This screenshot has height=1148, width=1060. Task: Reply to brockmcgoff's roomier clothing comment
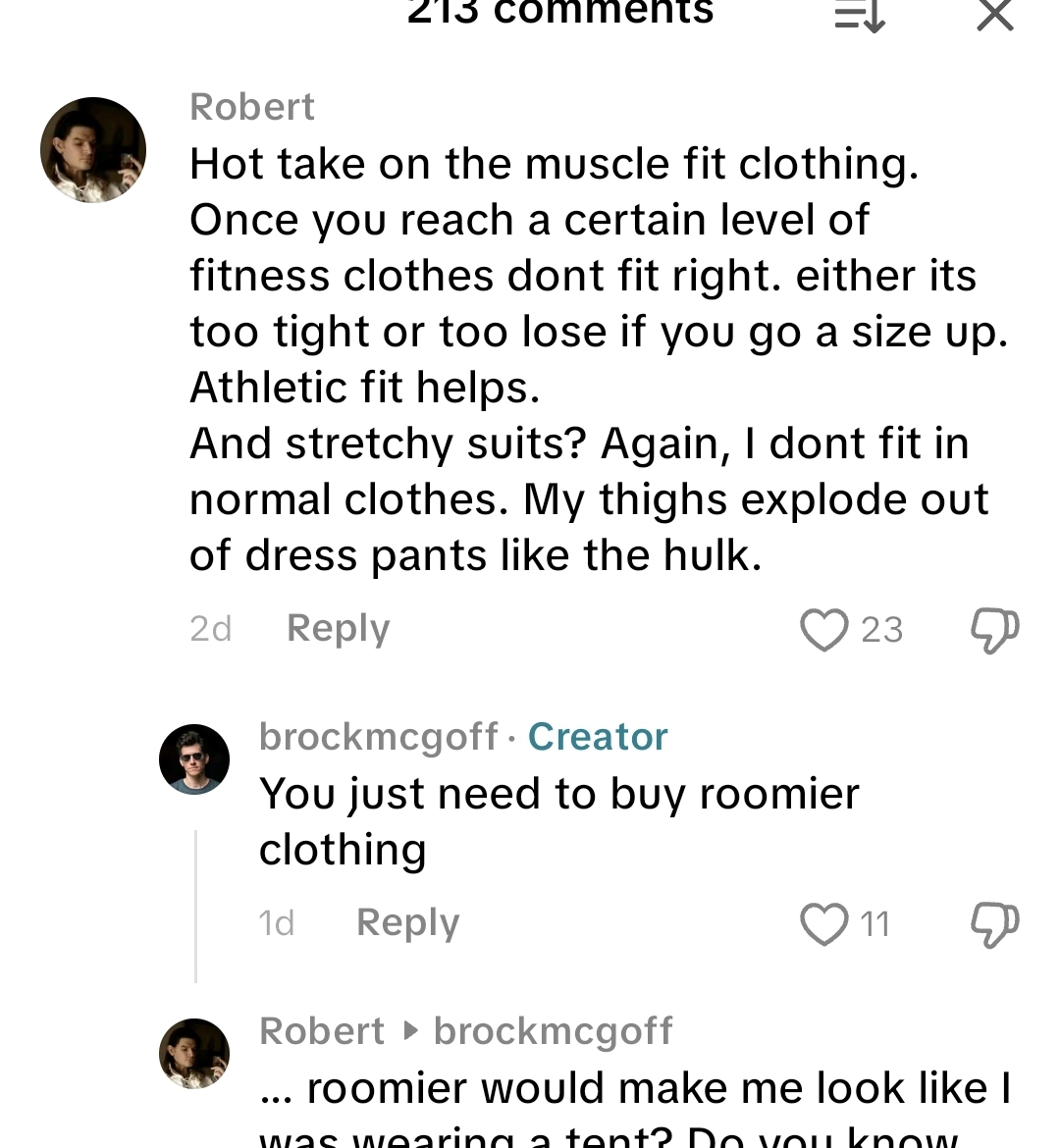[x=407, y=922]
